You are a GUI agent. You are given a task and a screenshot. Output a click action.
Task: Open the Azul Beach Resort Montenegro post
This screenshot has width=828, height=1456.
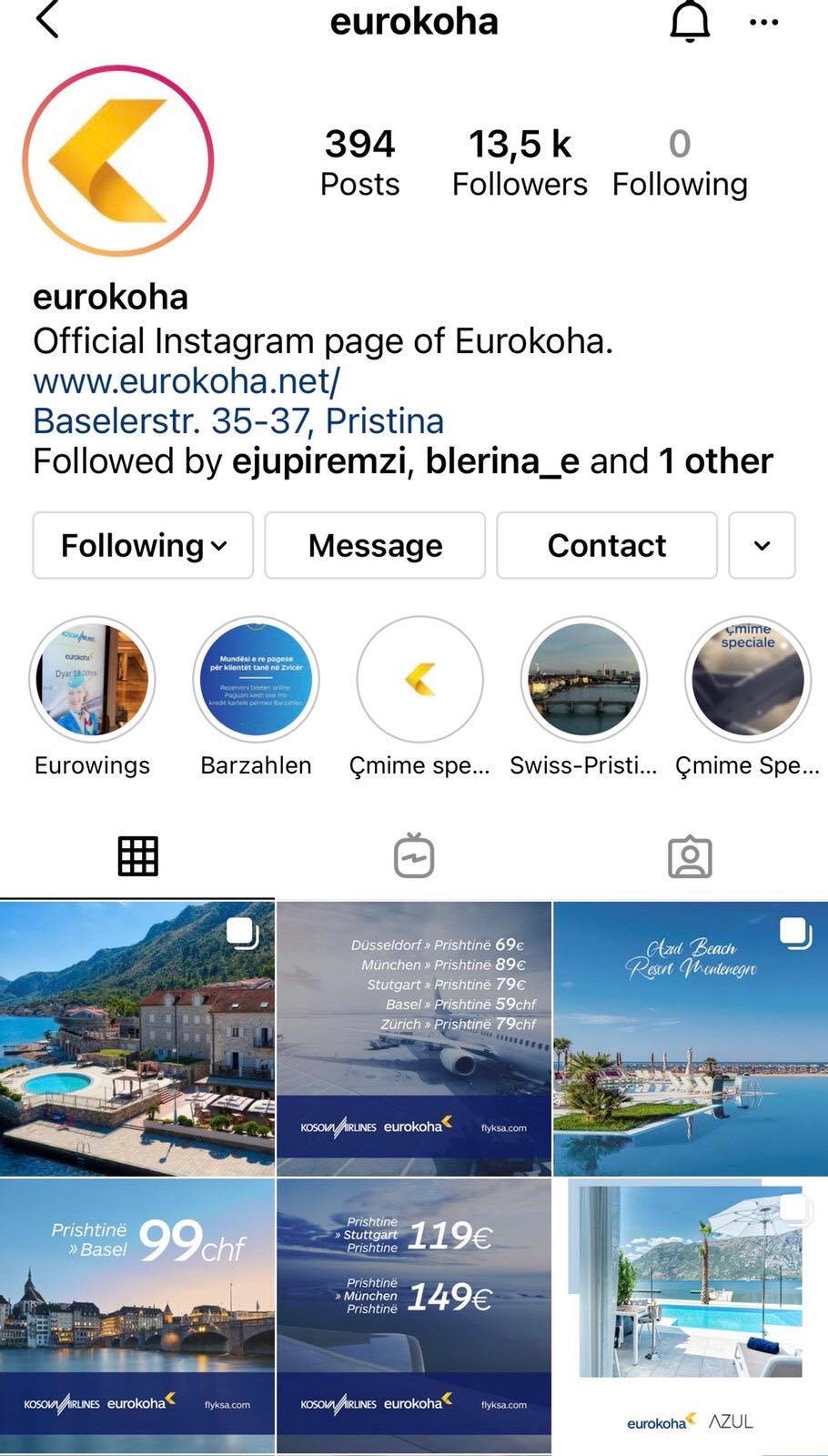pyautogui.click(x=690, y=1038)
